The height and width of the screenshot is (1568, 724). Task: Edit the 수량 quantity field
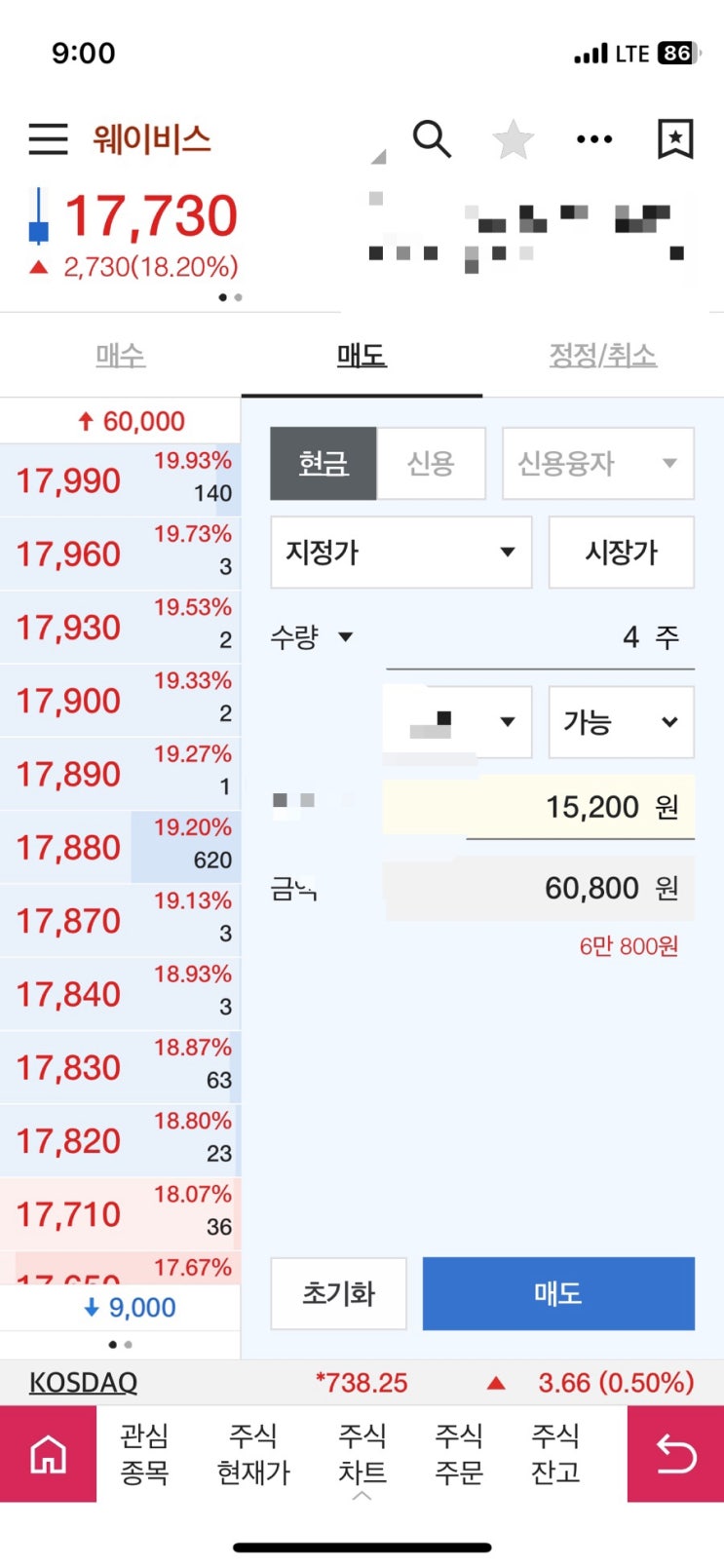540,638
